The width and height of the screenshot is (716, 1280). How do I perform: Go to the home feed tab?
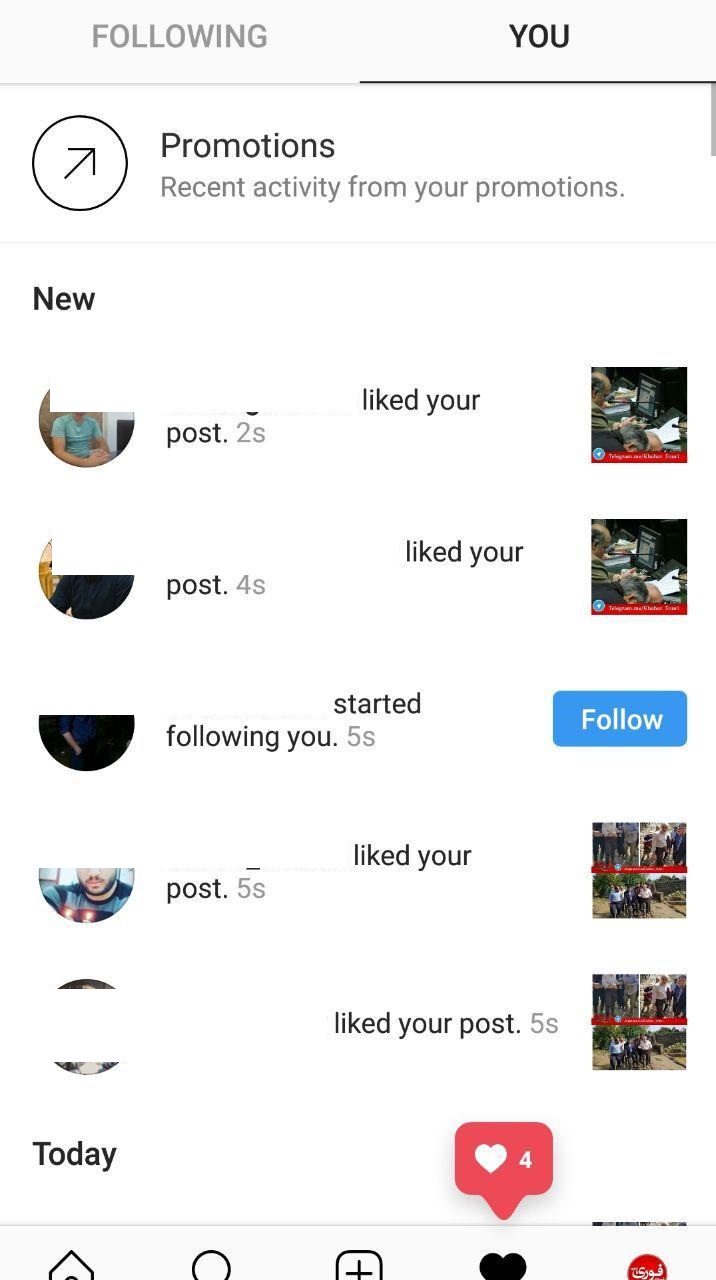tap(71, 1265)
